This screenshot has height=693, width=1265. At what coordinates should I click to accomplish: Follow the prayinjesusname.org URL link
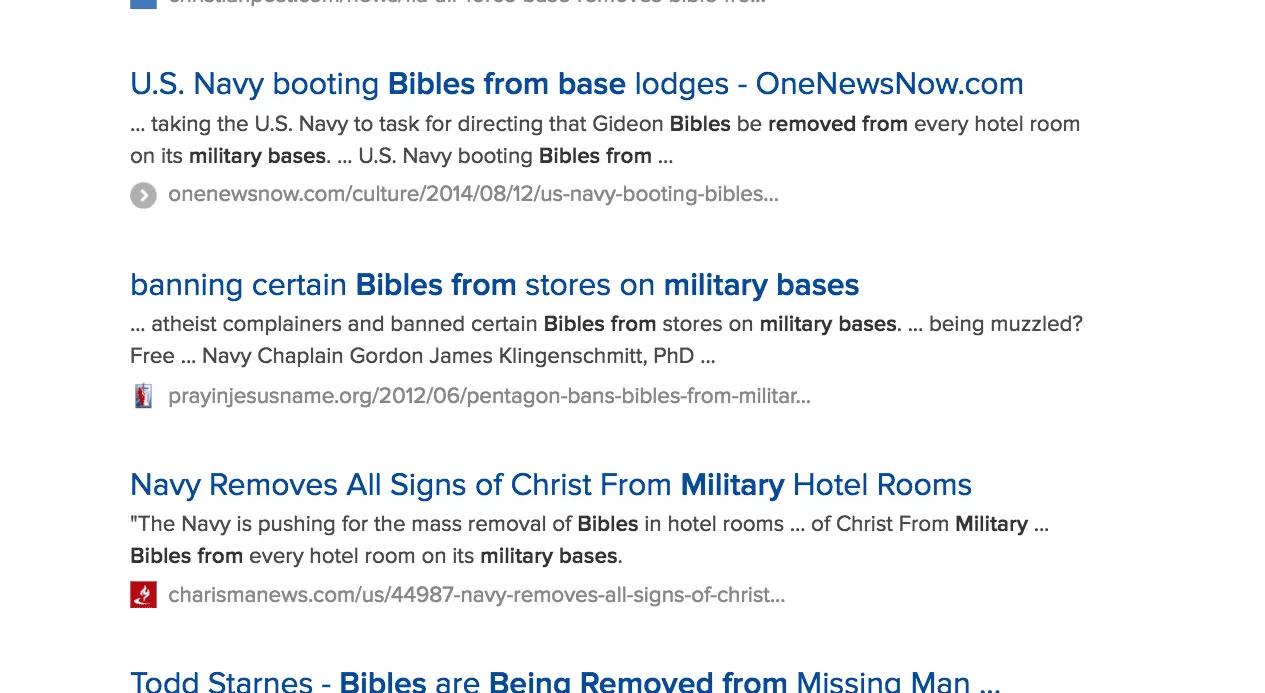(489, 396)
